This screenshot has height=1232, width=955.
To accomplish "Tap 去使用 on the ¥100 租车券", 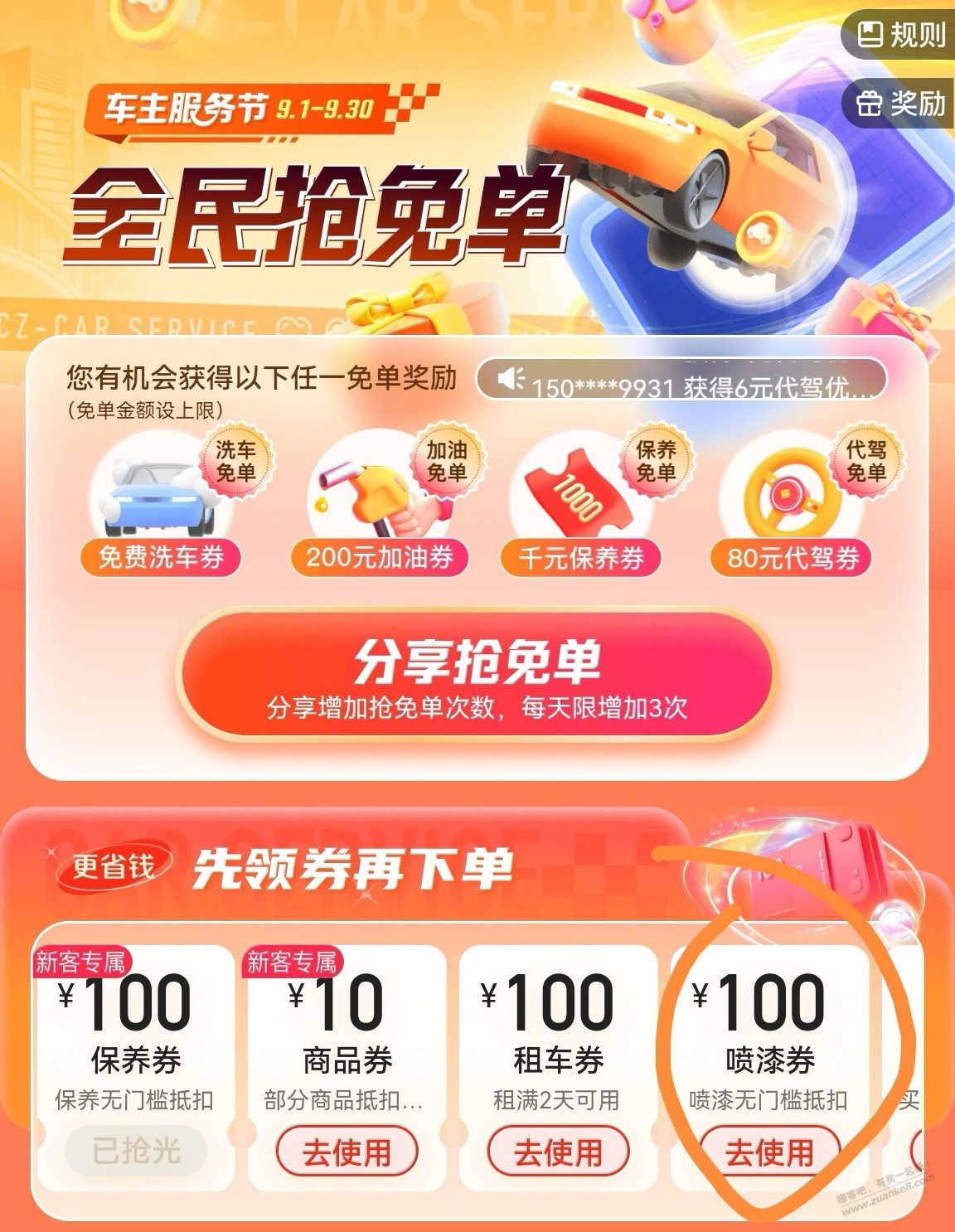I will (x=558, y=1151).
